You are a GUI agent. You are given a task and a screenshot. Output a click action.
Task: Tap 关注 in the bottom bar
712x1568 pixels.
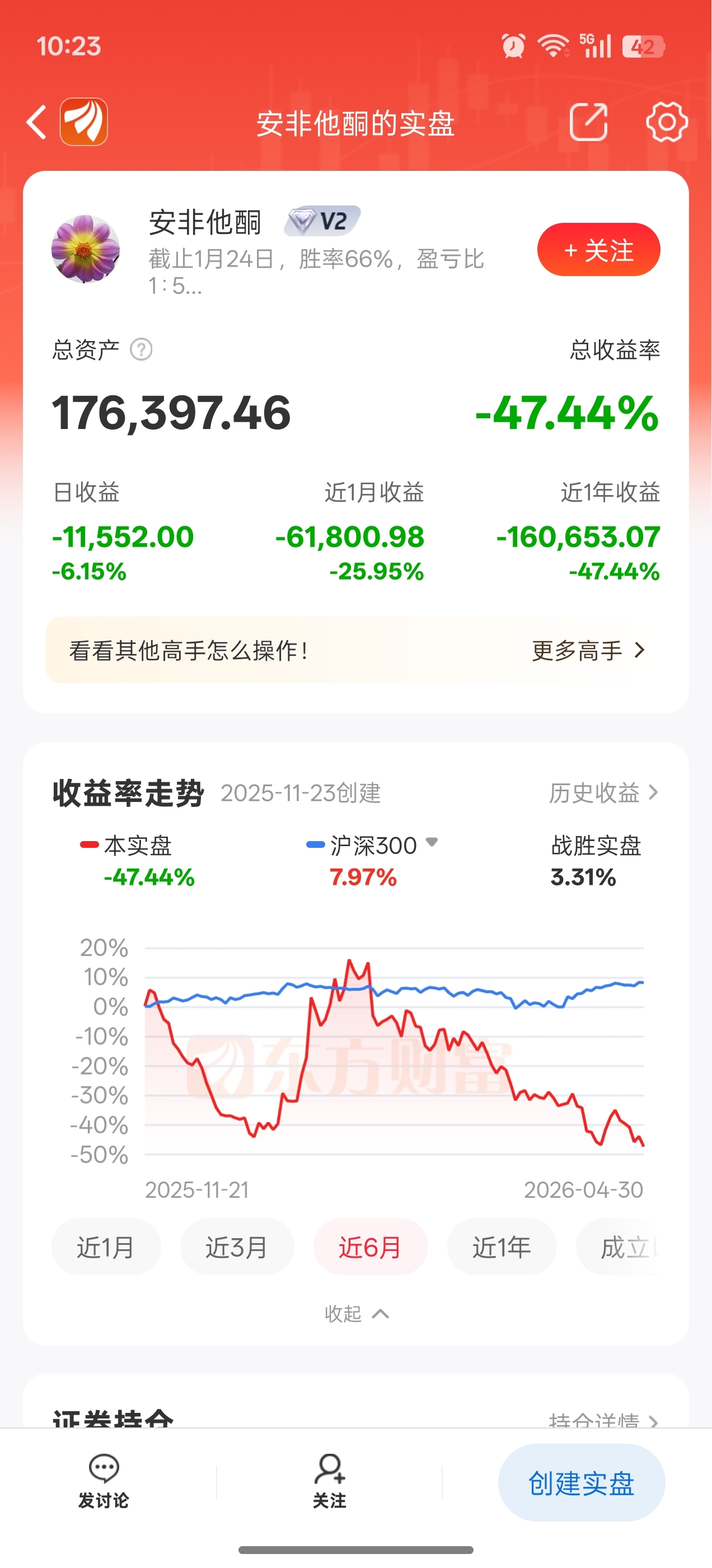[329, 1482]
